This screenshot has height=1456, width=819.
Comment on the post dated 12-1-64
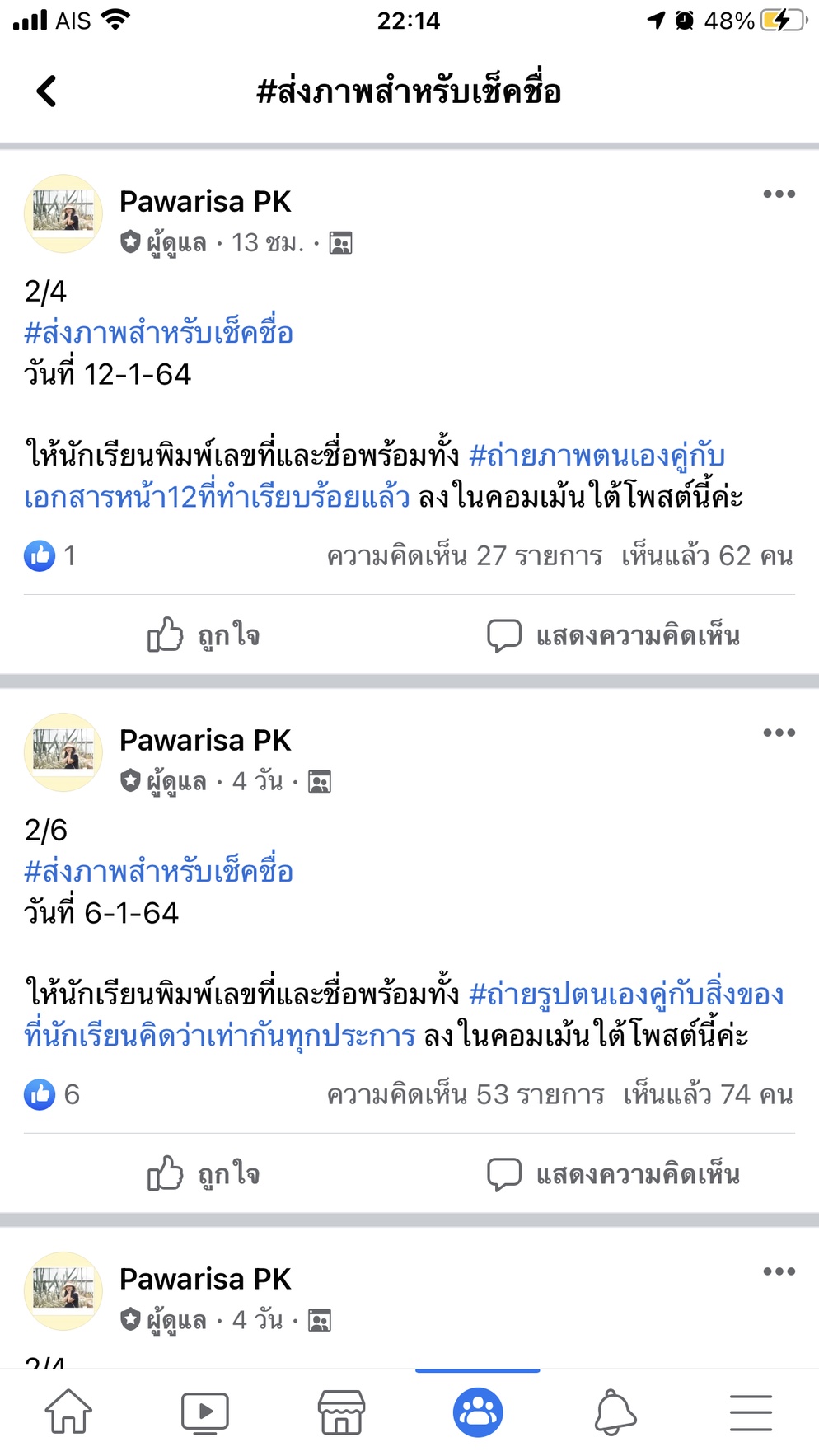pos(613,635)
